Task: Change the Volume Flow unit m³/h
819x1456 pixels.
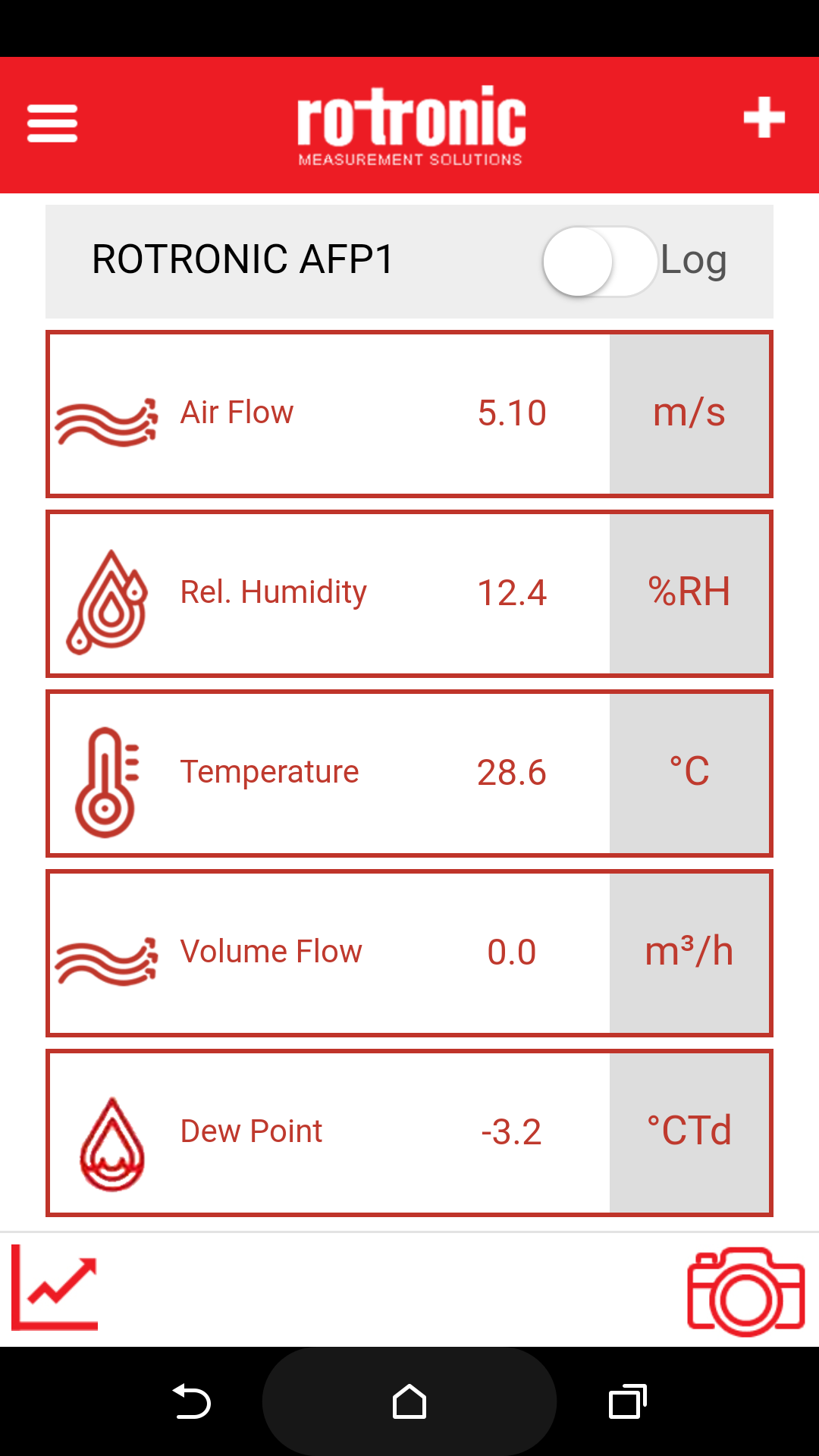Action: point(689,953)
